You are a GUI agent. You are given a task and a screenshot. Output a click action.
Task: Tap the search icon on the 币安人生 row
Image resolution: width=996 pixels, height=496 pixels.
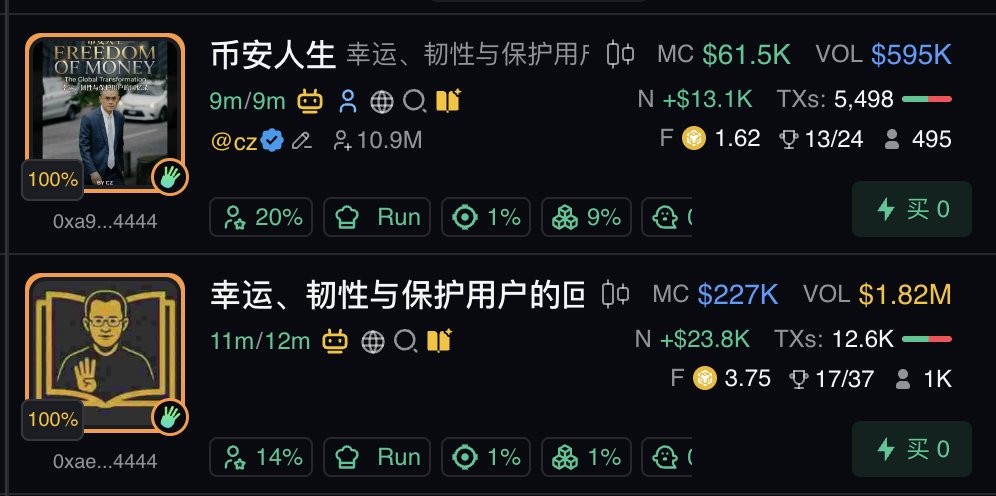pyautogui.click(x=412, y=101)
